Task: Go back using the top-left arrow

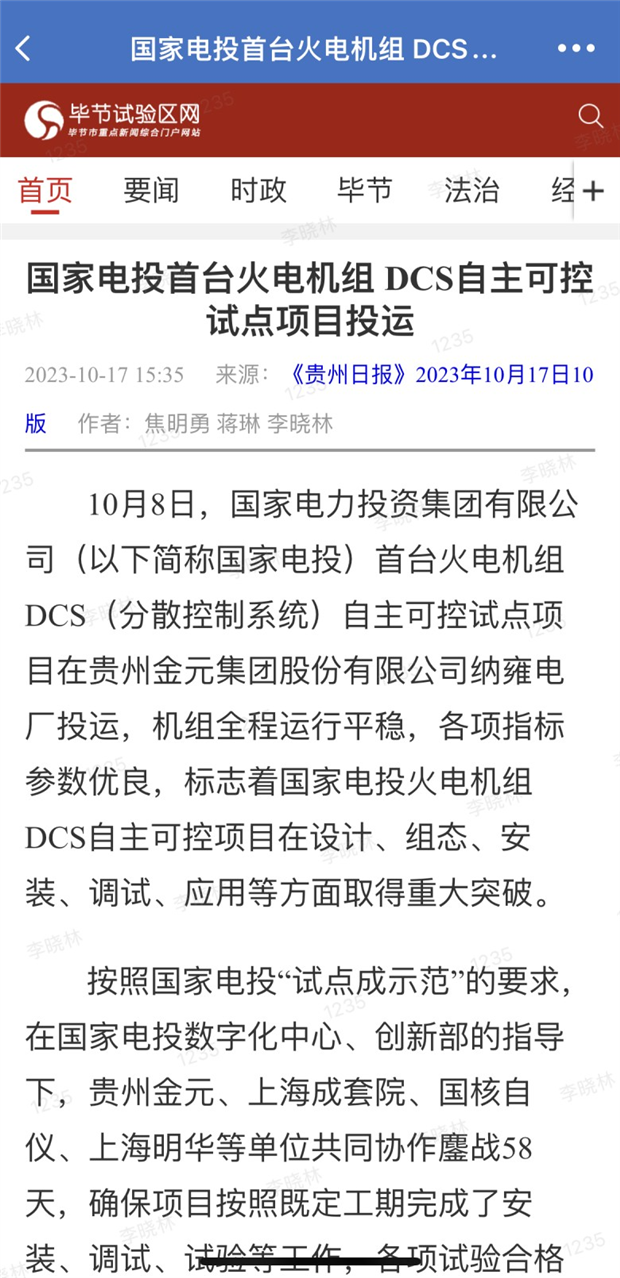Action: 23,48
